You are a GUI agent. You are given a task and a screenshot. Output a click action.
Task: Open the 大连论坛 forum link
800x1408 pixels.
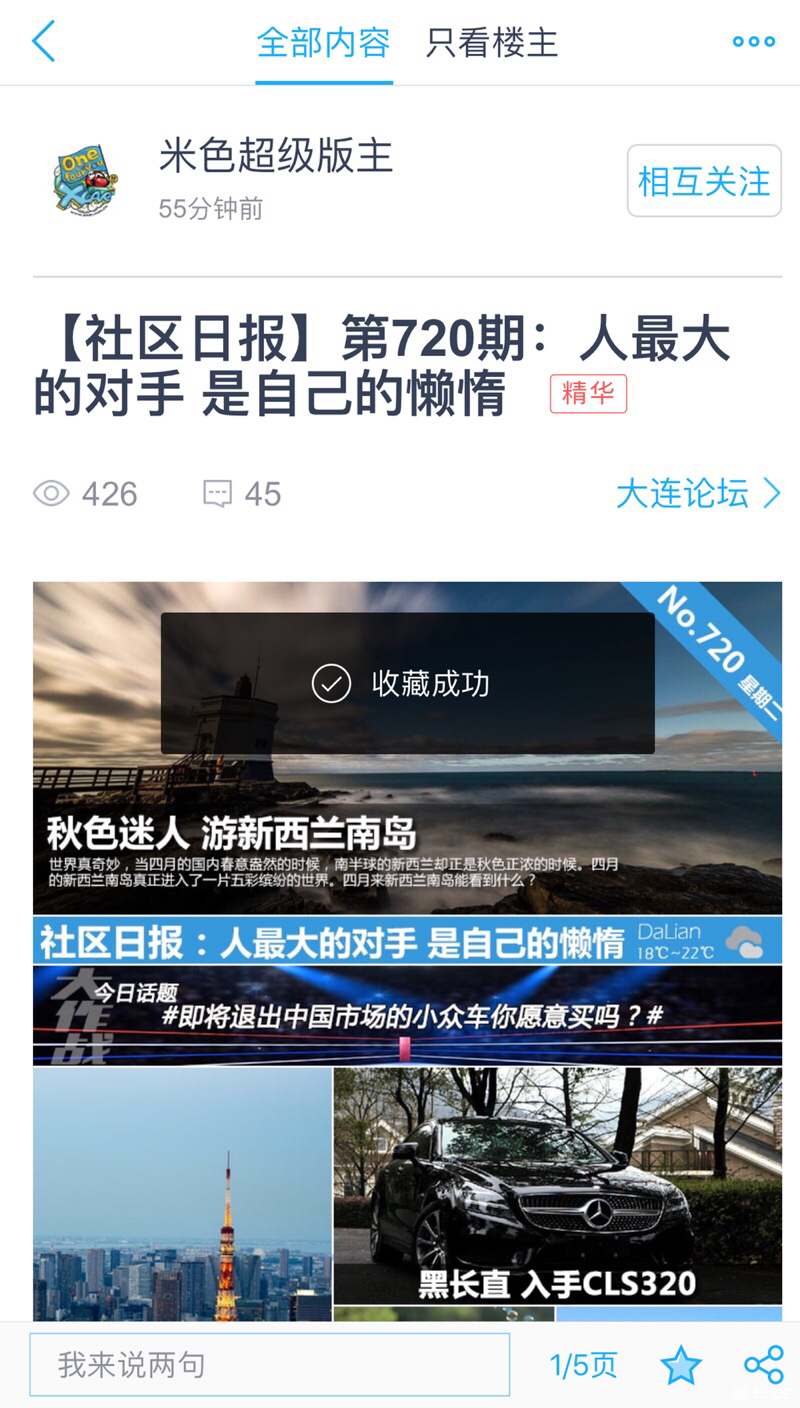click(x=697, y=493)
